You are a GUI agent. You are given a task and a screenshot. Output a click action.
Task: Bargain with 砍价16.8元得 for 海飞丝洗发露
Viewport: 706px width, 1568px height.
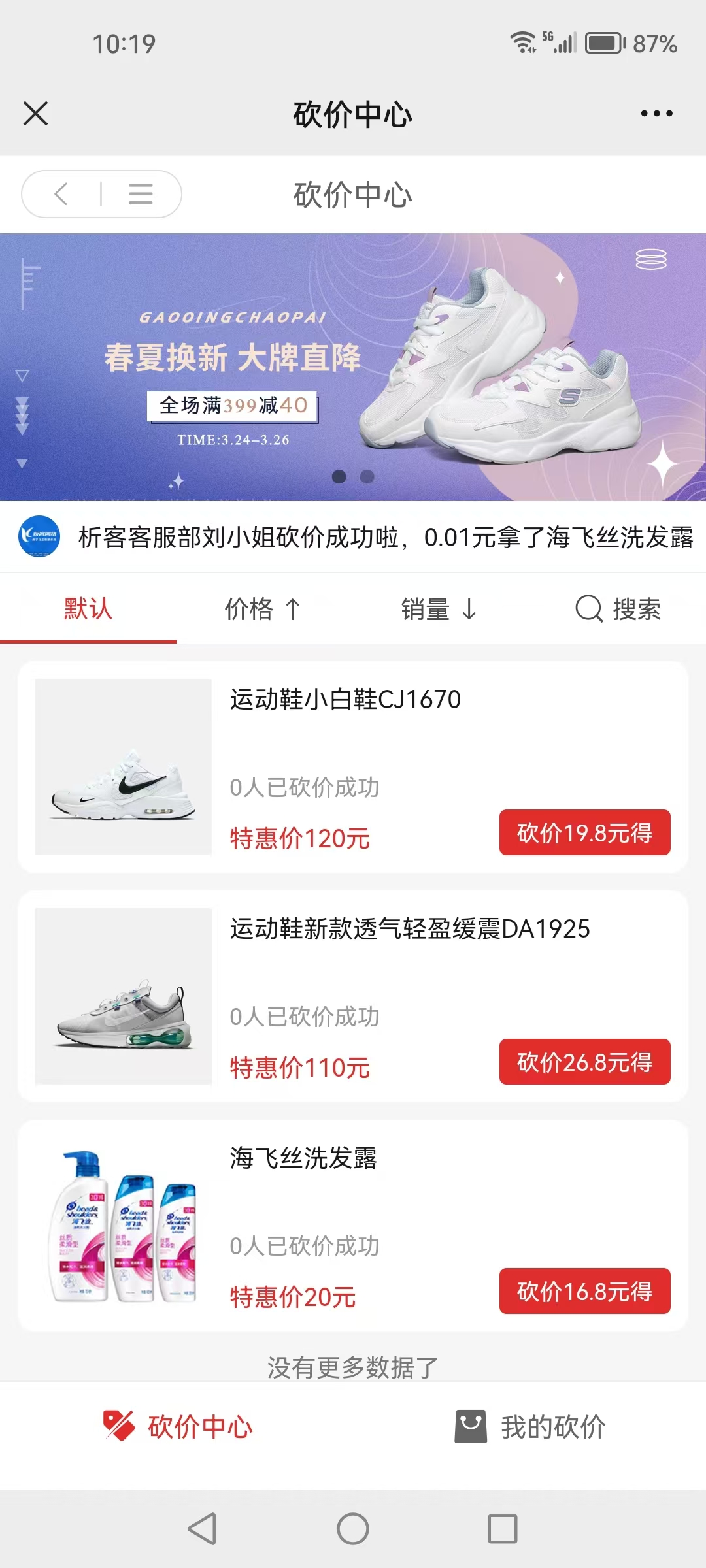click(584, 1291)
